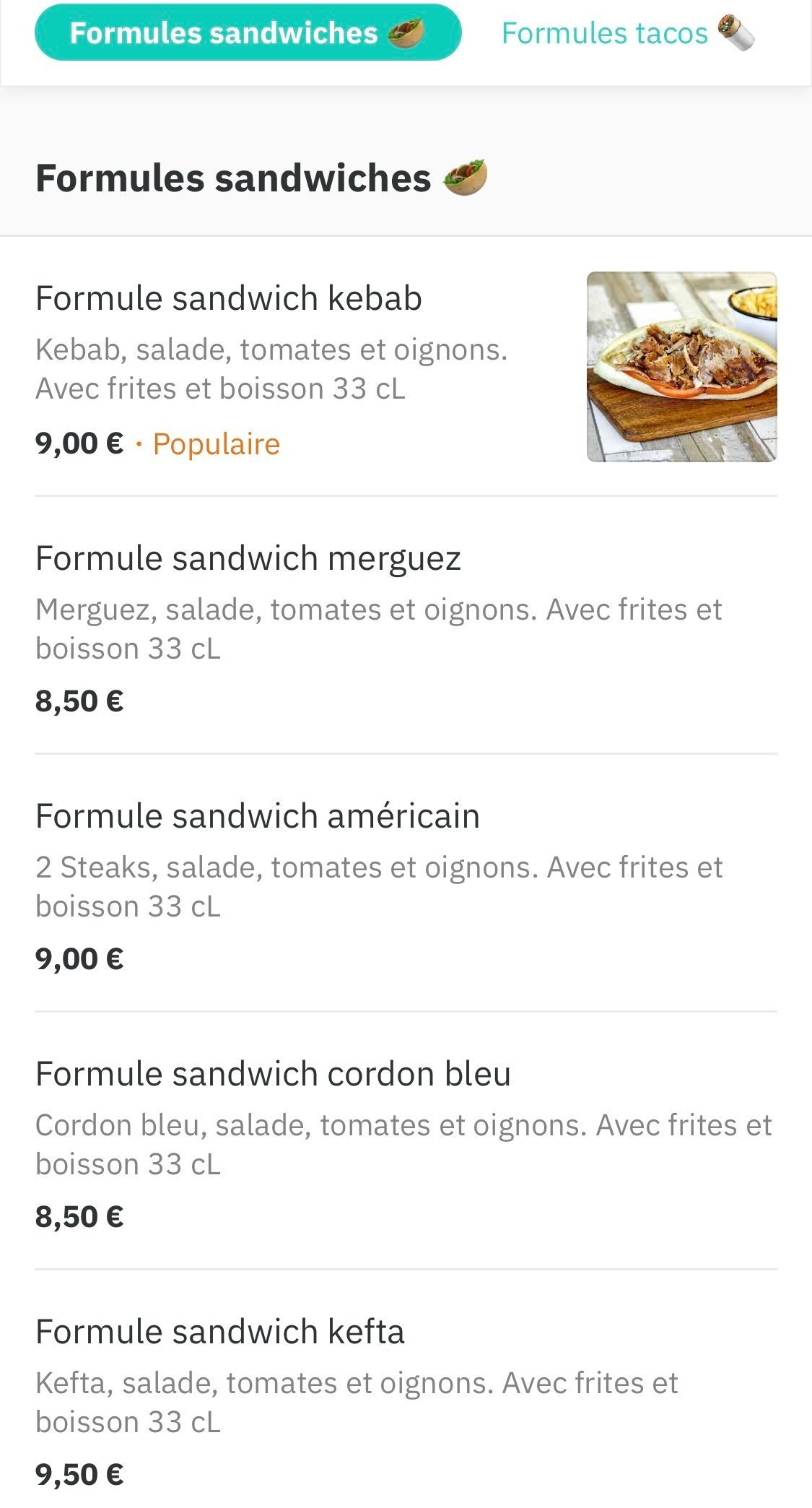Select the Formules sandwiches category tab

click(248, 32)
